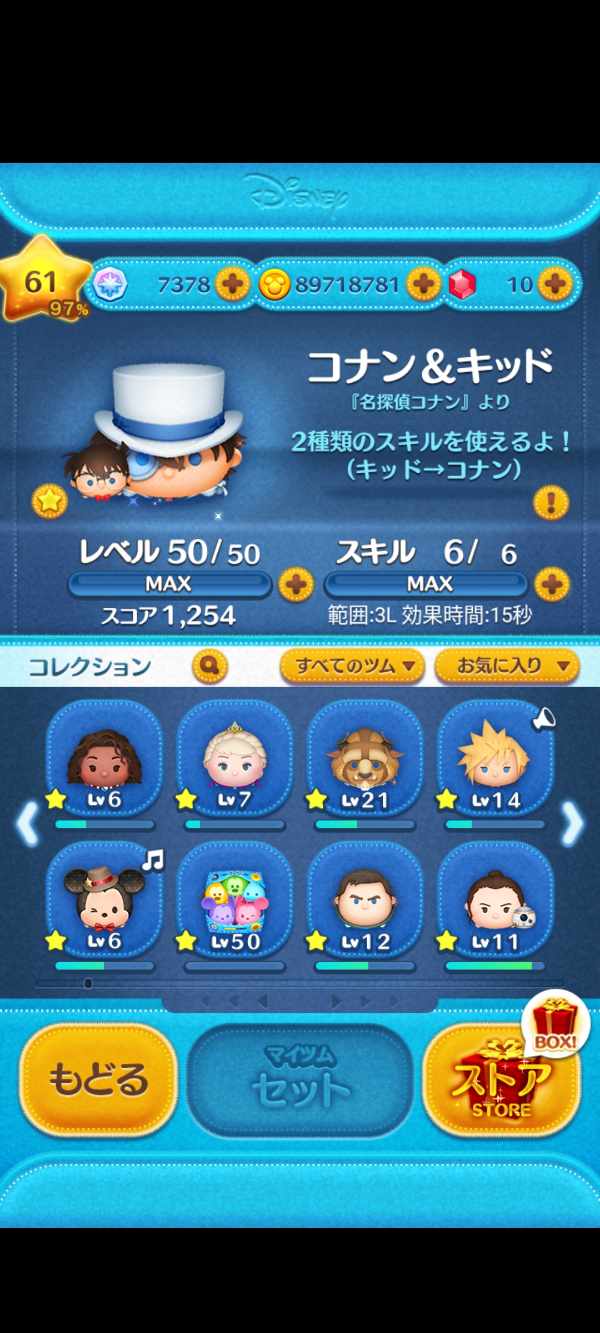
Task: Go to next collection page arrow
Action: pyautogui.click(x=572, y=825)
